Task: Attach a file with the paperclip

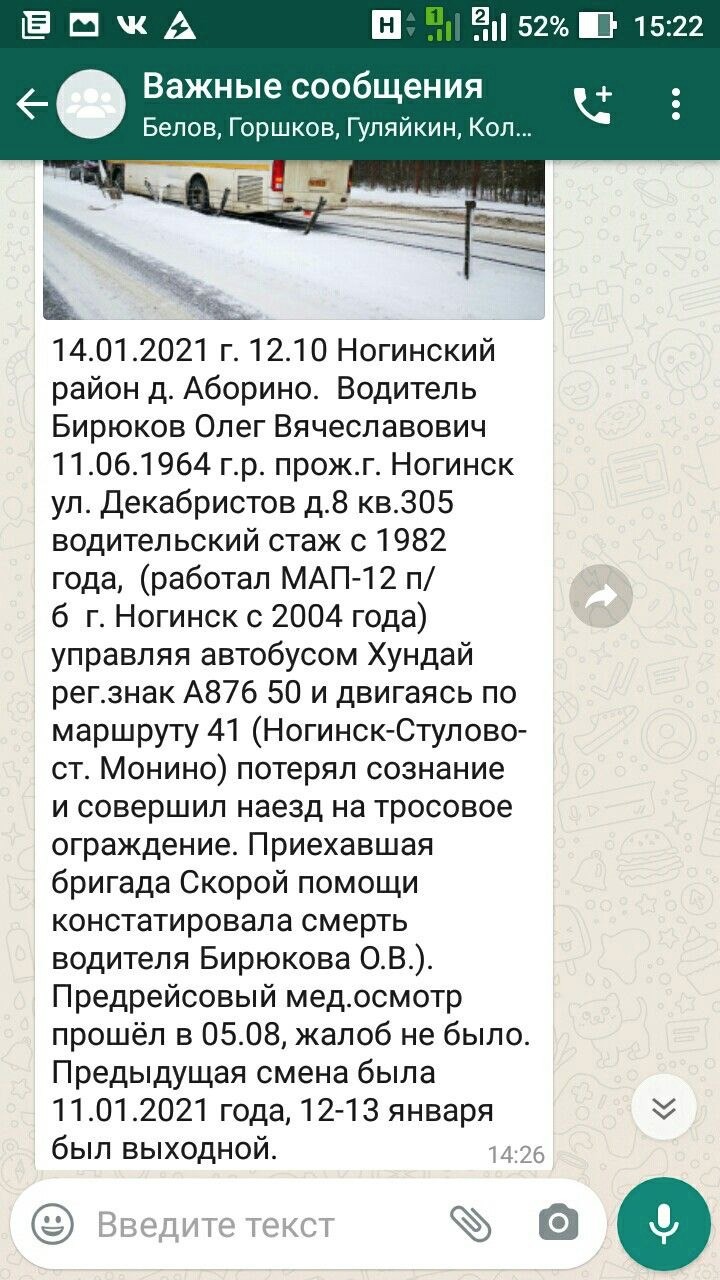Action: [470, 1223]
